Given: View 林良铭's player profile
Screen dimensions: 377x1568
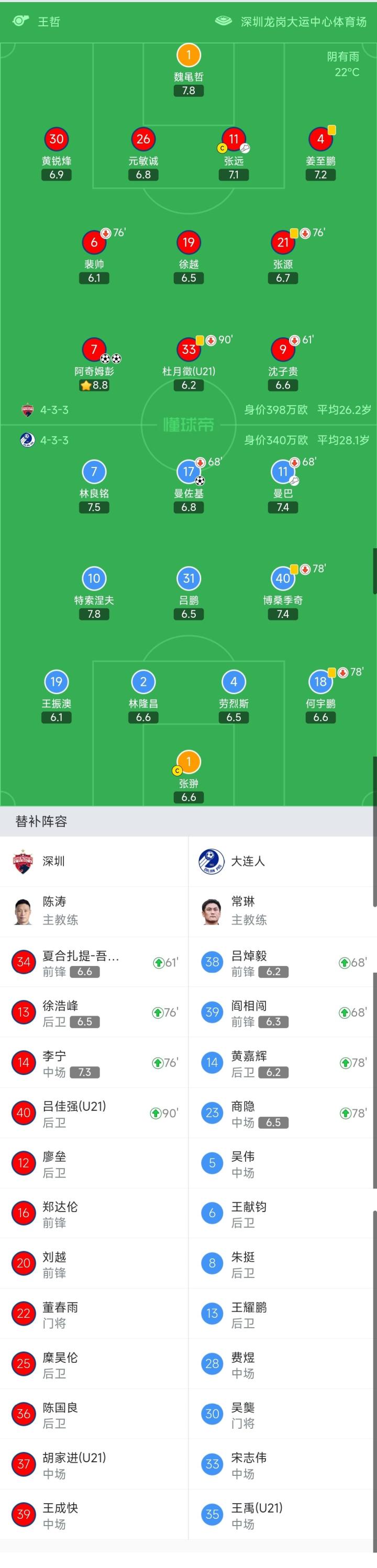Looking at the screenshot, I should coord(94,472).
